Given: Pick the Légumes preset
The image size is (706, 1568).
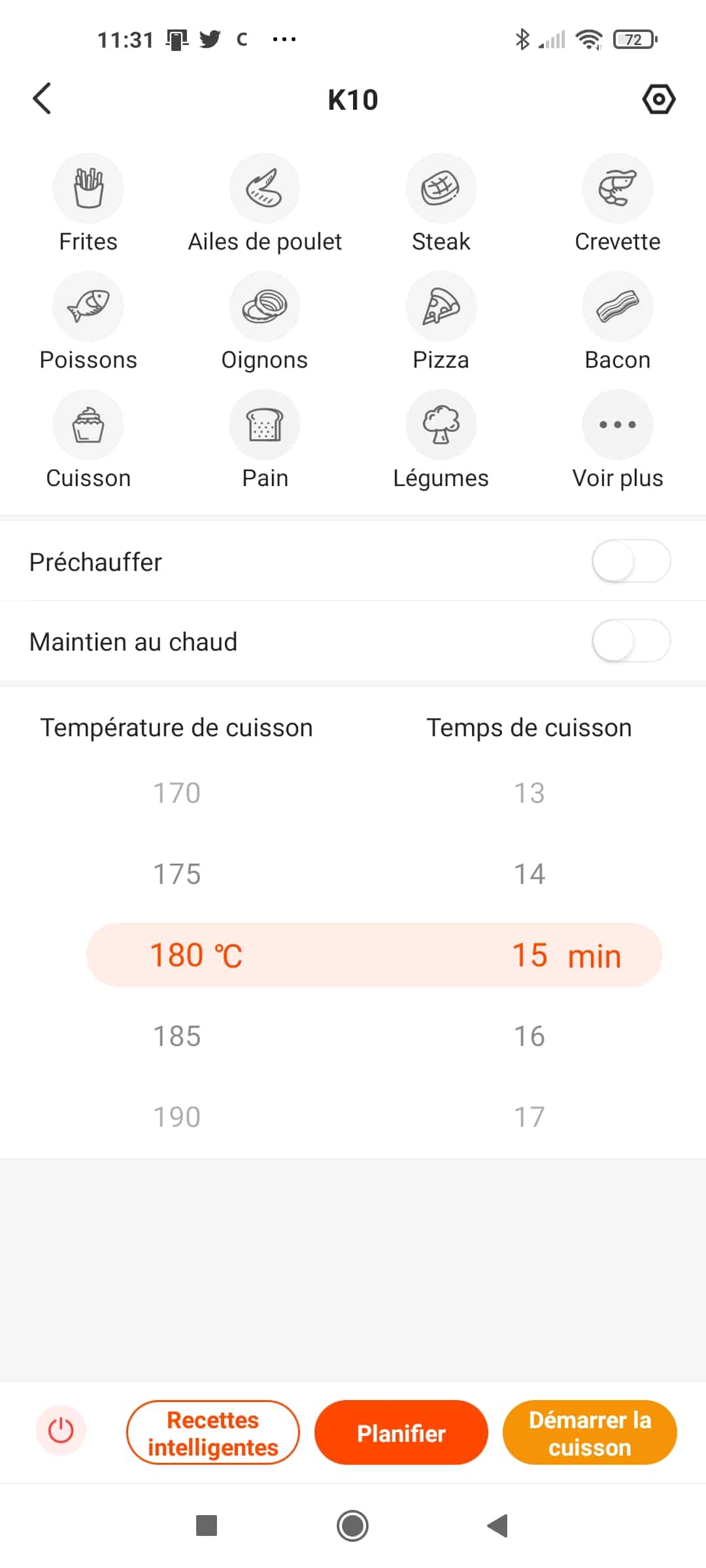Looking at the screenshot, I should [x=441, y=425].
